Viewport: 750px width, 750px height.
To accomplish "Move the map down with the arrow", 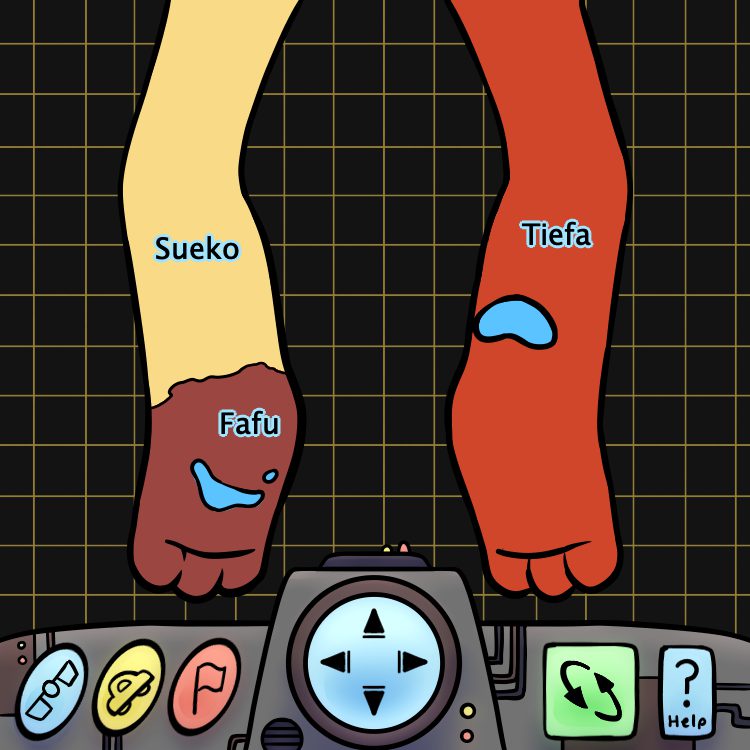I will pyautogui.click(x=374, y=699).
